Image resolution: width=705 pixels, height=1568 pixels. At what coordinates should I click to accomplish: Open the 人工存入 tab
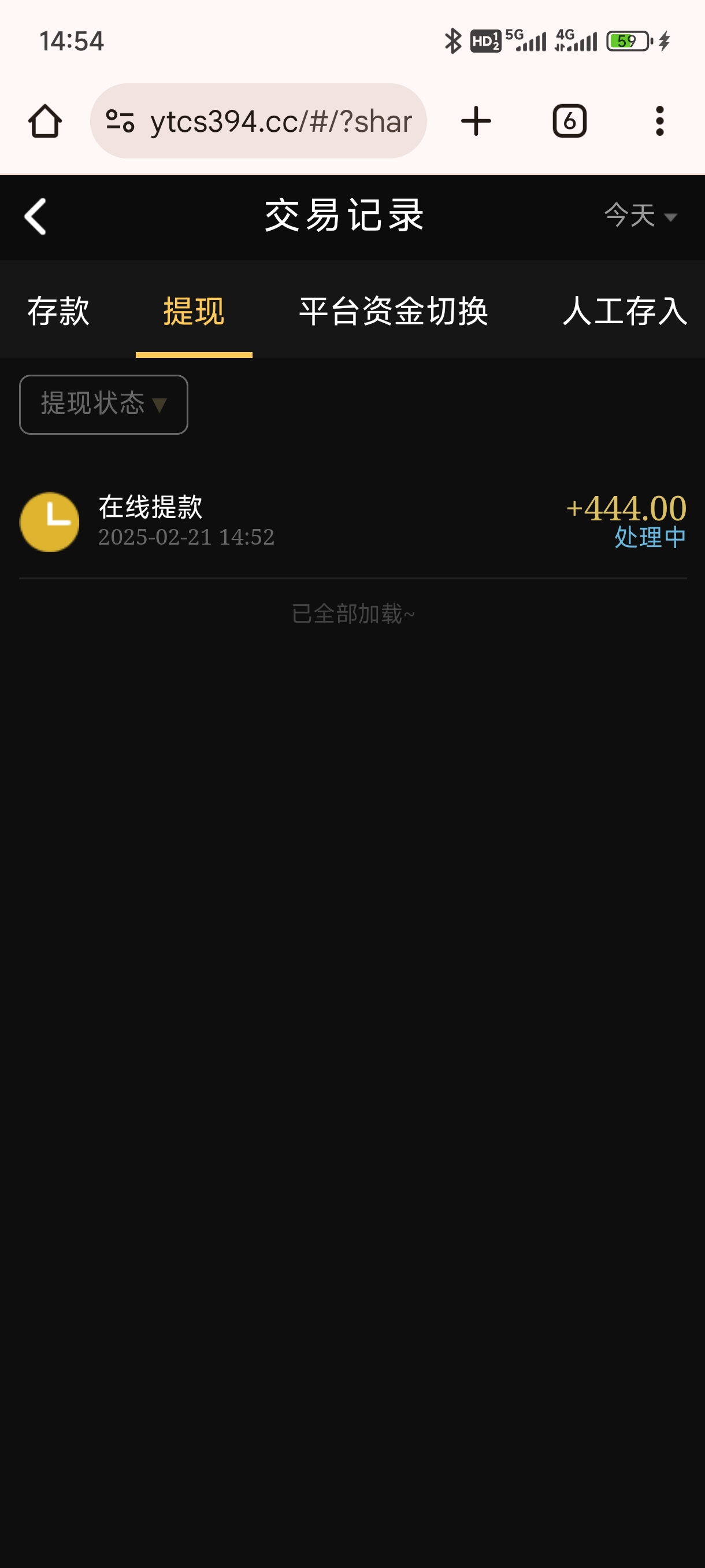point(625,311)
